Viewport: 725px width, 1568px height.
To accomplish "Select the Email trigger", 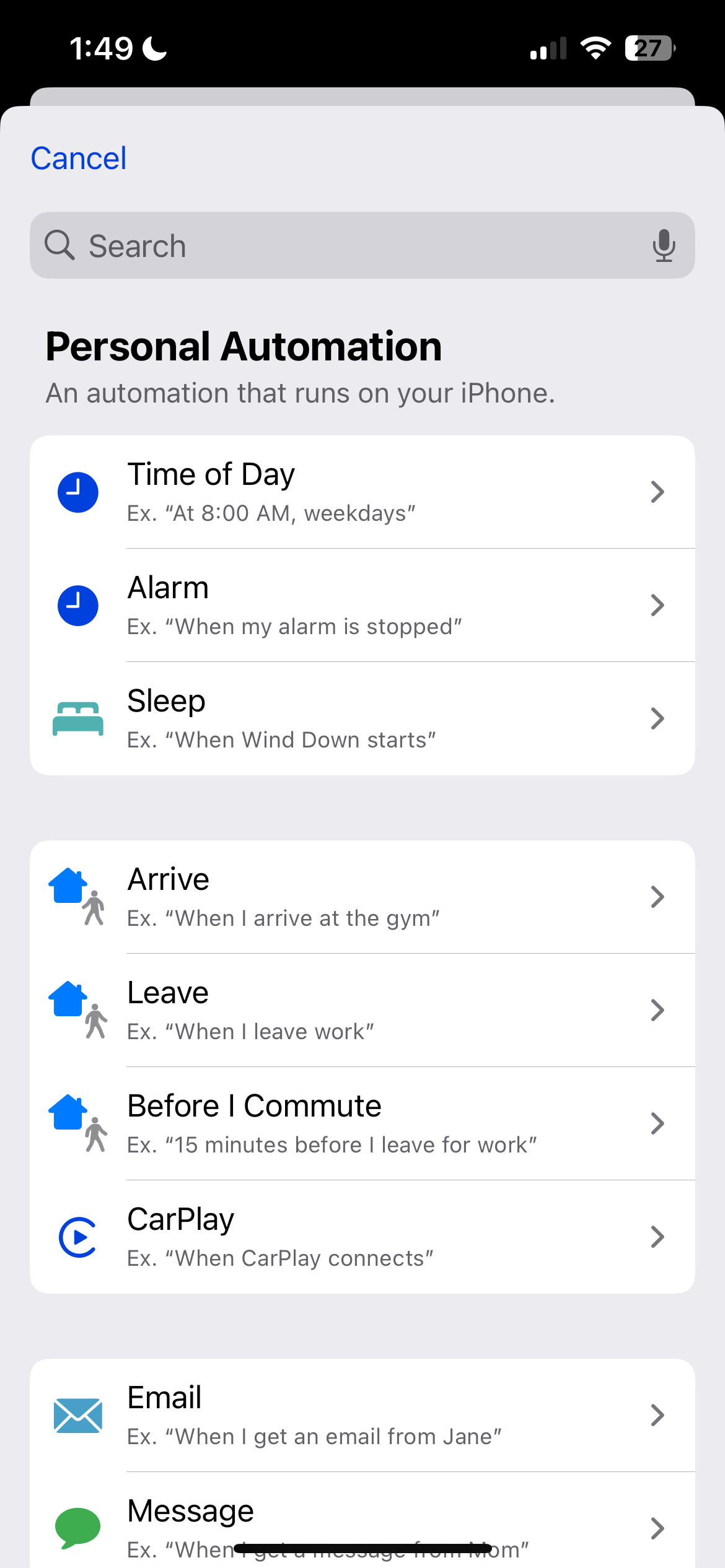I will [x=362, y=1416].
